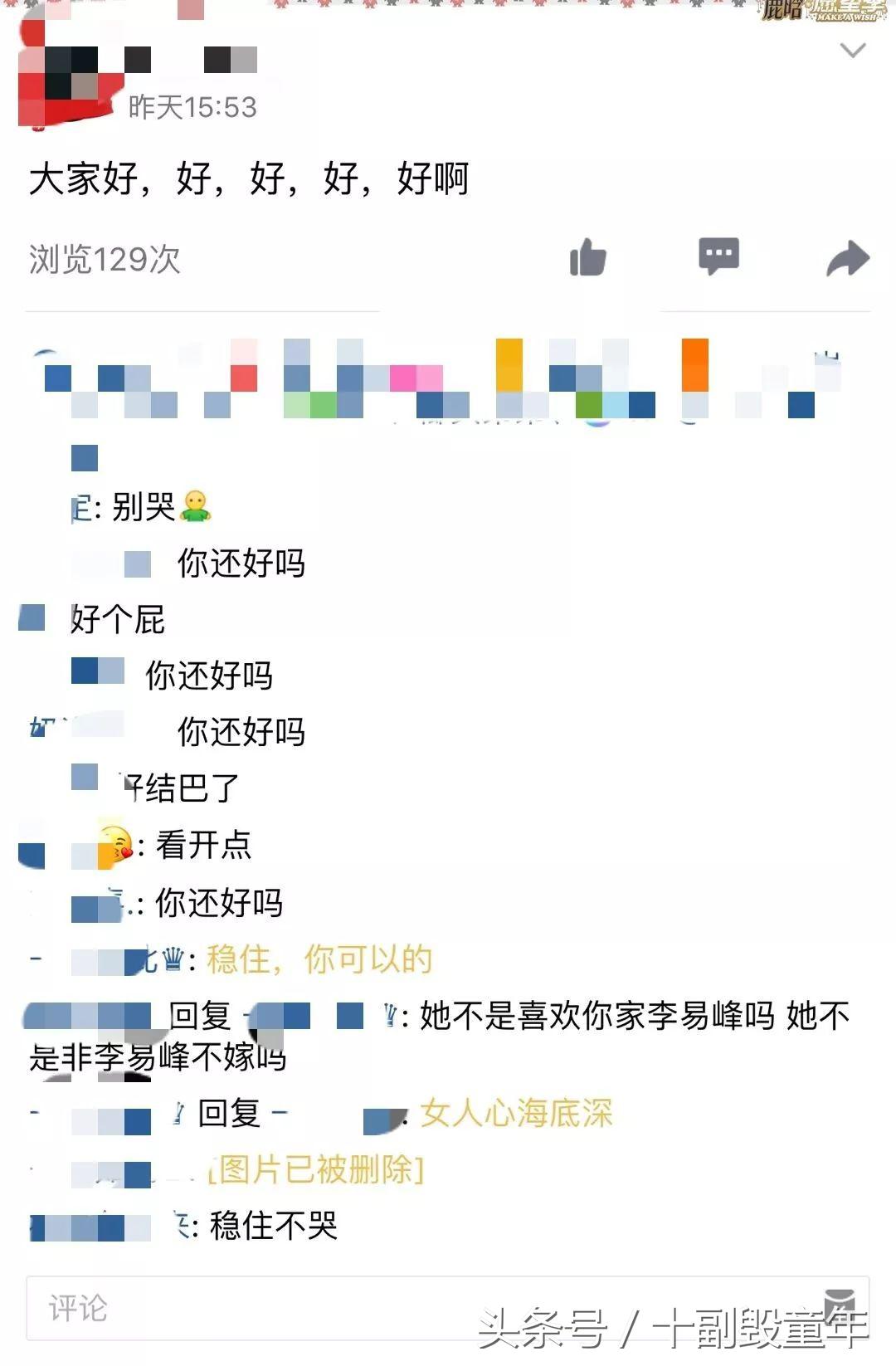
Task: Click the 浏览129次 view count
Action: coord(105,259)
